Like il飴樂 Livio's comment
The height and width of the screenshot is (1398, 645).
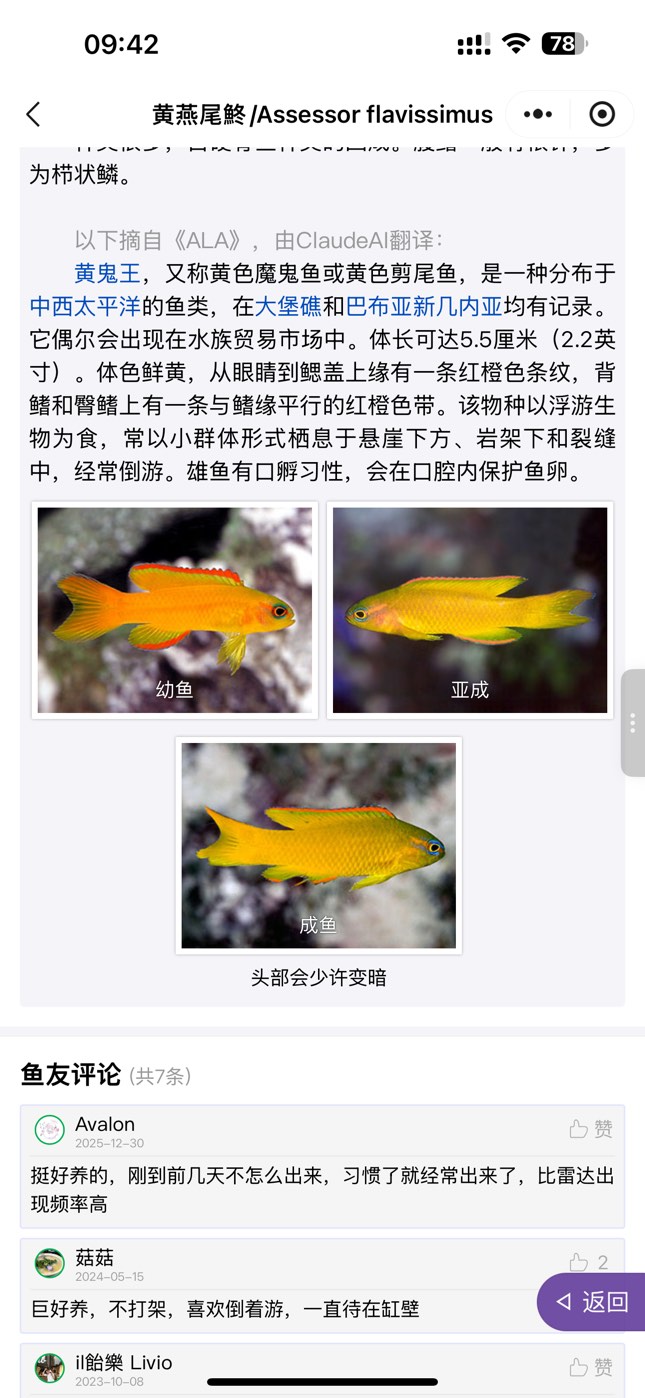[590, 1367]
